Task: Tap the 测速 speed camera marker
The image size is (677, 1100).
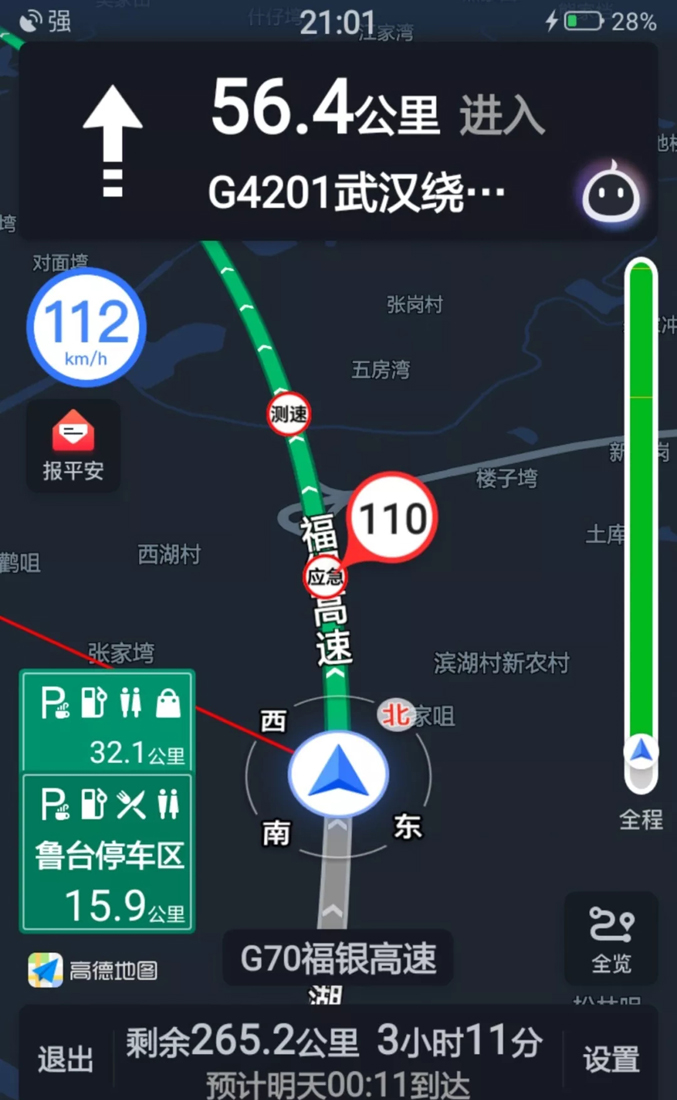Action: tap(288, 414)
